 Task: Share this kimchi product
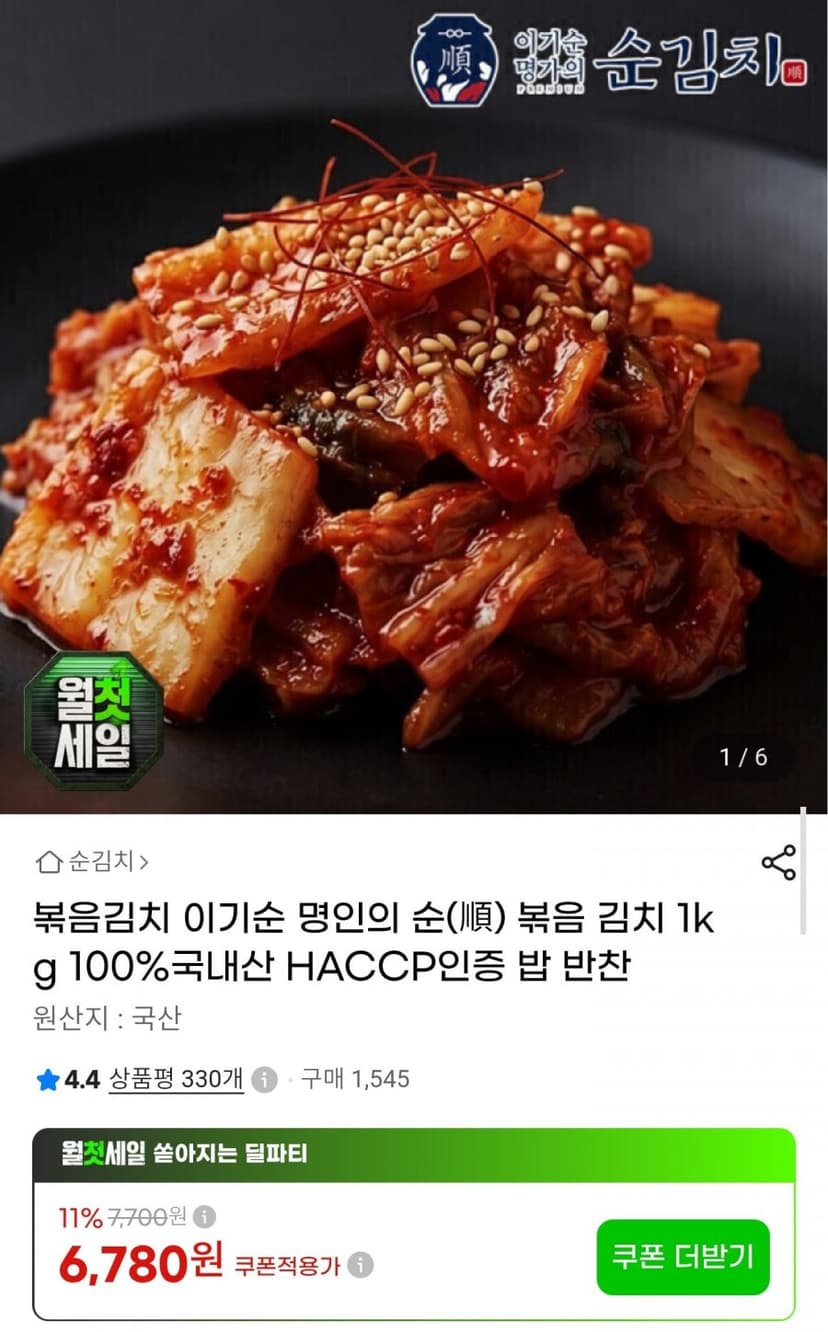778,862
